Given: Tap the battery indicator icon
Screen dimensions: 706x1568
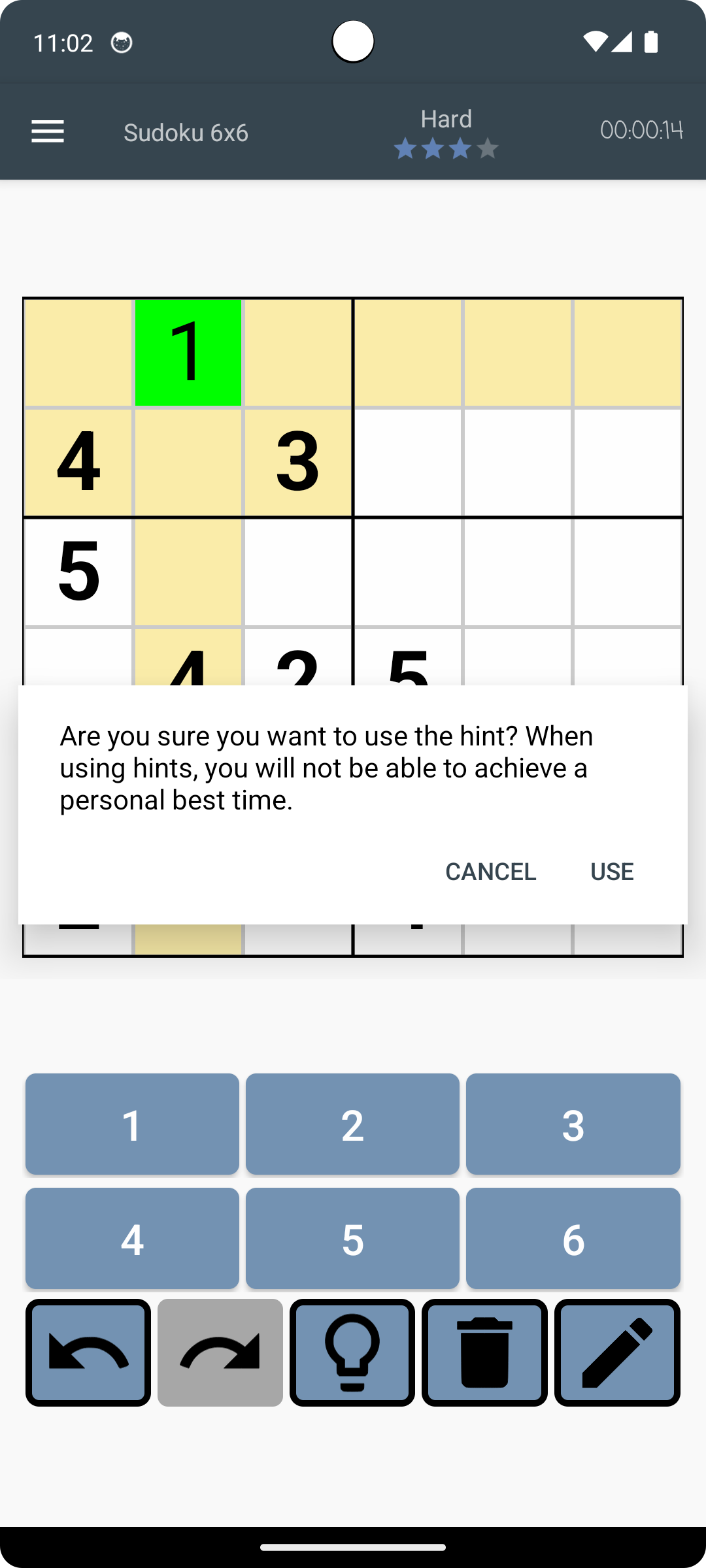Looking at the screenshot, I should [650, 42].
